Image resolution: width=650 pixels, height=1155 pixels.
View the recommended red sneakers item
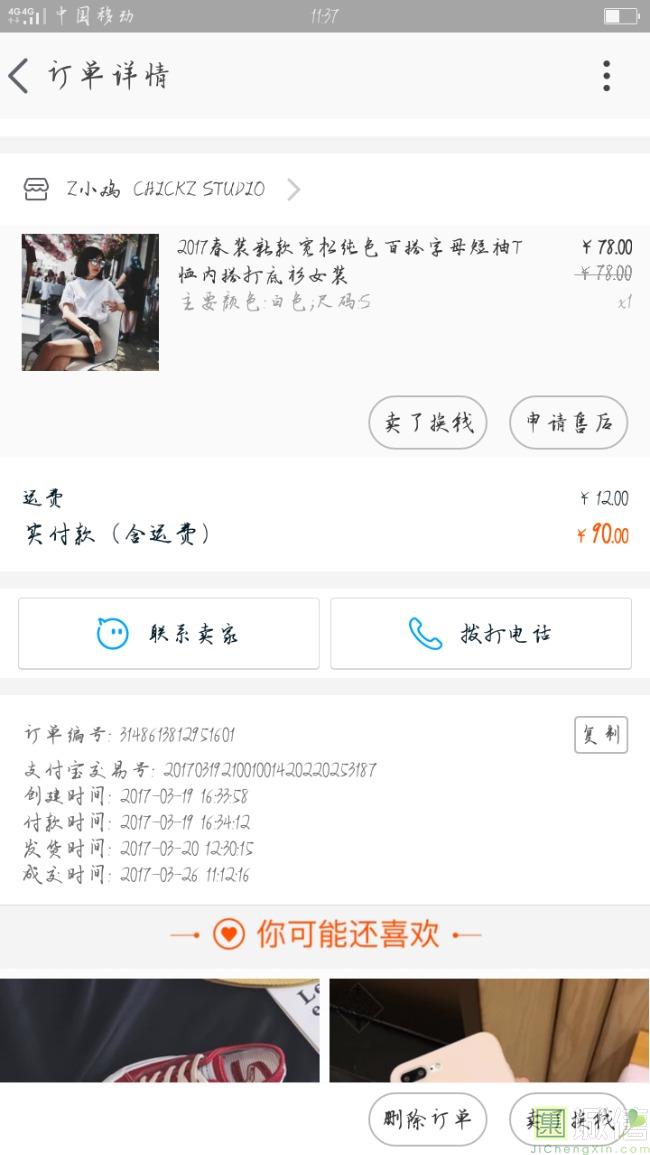160,1030
